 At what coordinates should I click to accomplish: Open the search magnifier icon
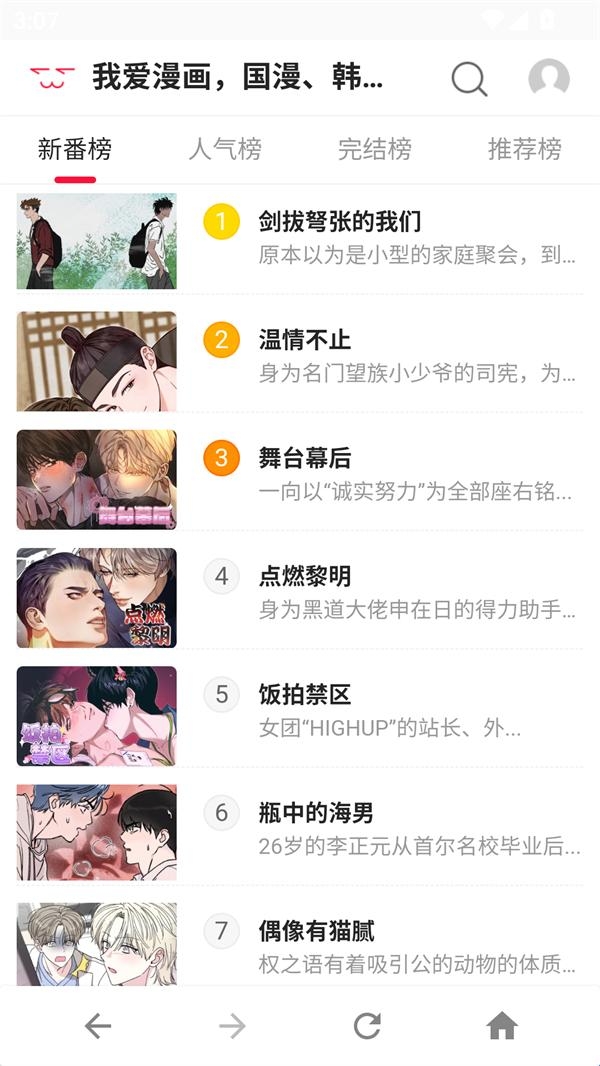469,78
